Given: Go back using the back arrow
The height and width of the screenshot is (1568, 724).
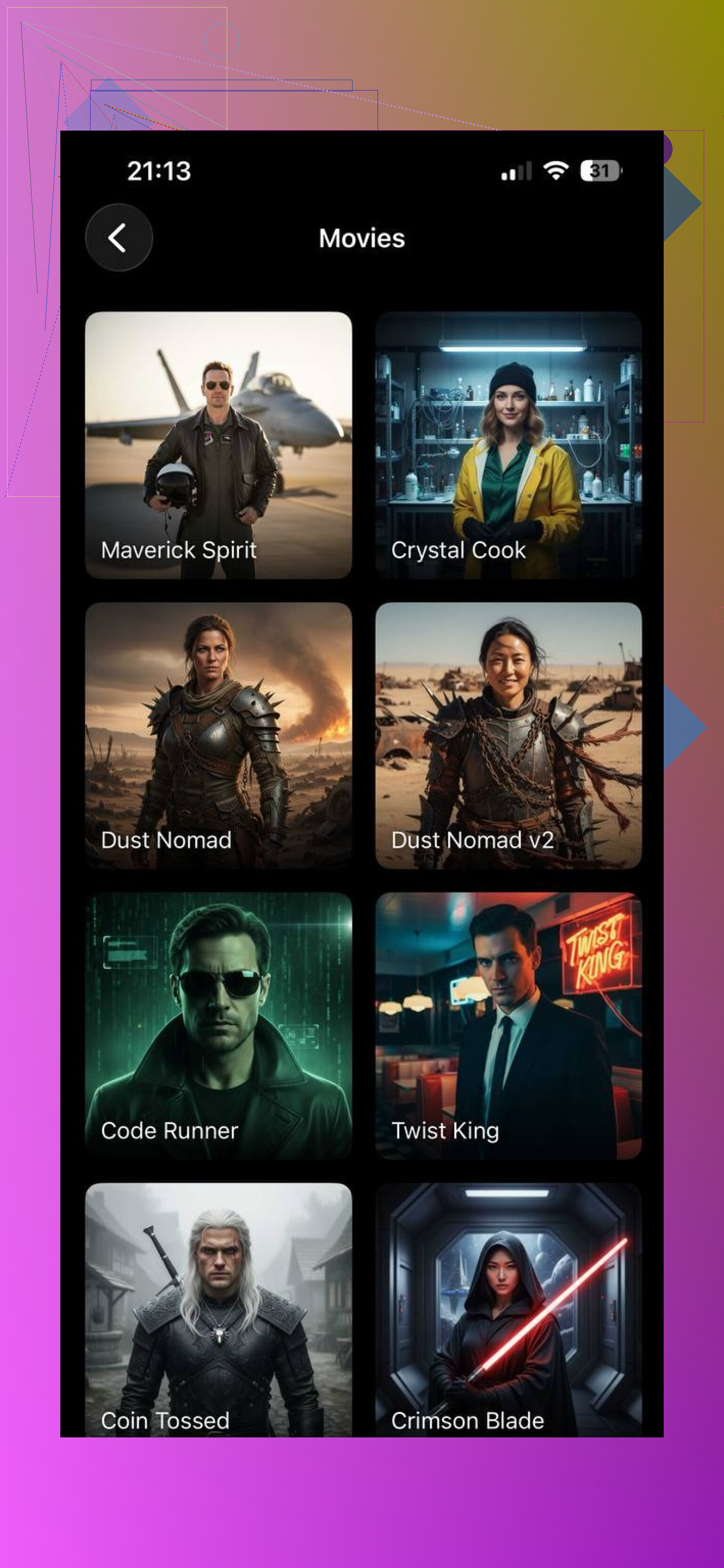Looking at the screenshot, I should pyautogui.click(x=119, y=238).
